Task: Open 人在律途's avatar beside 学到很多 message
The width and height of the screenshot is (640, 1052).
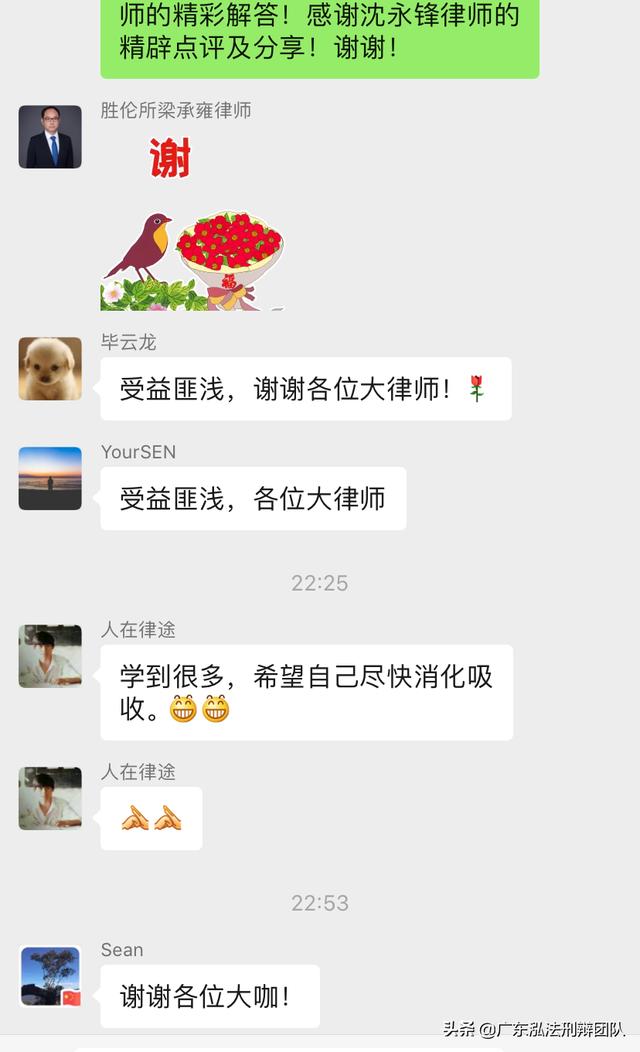Action: pyautogui.click(x=50, y=656)
